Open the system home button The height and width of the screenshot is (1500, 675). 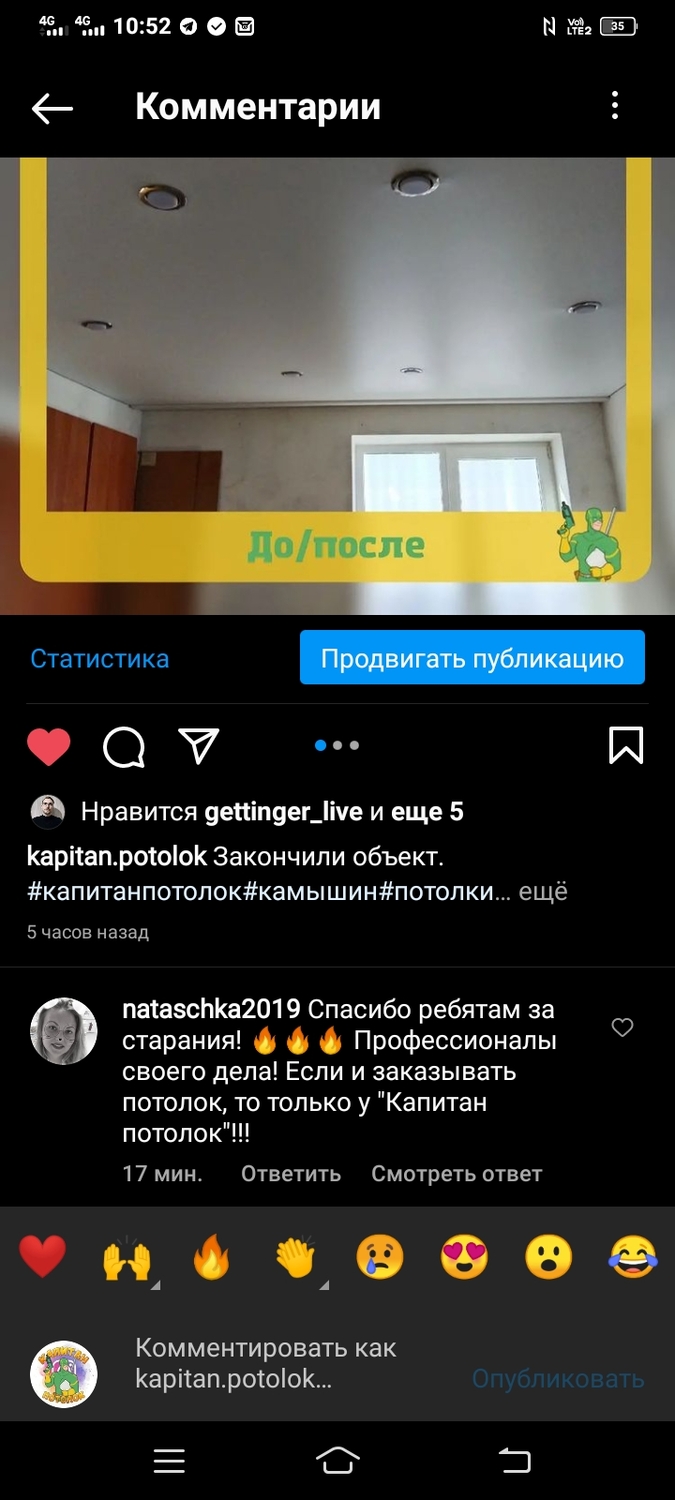(337, 1461)
